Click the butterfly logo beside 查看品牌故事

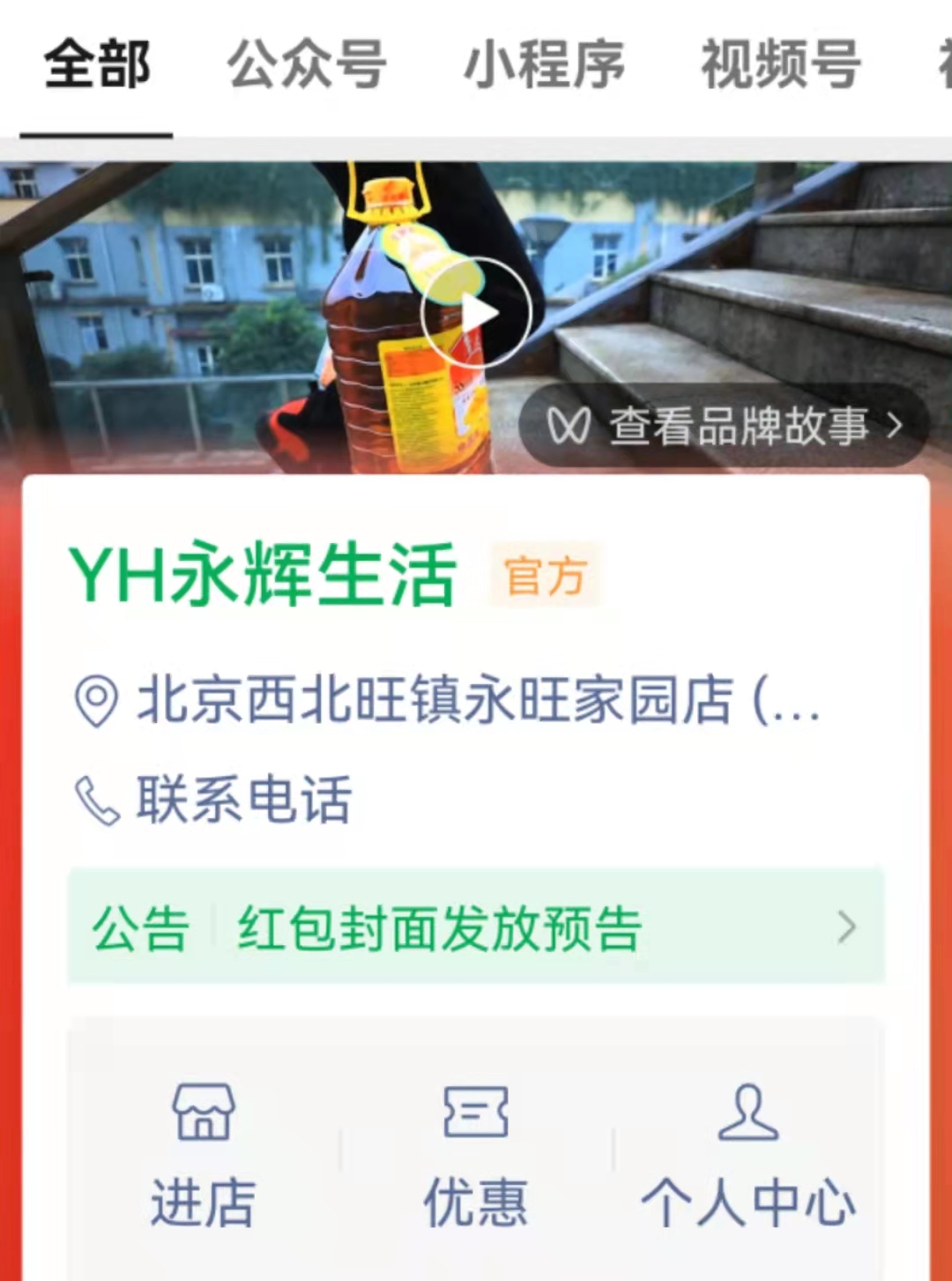click(x=569, y=426)
